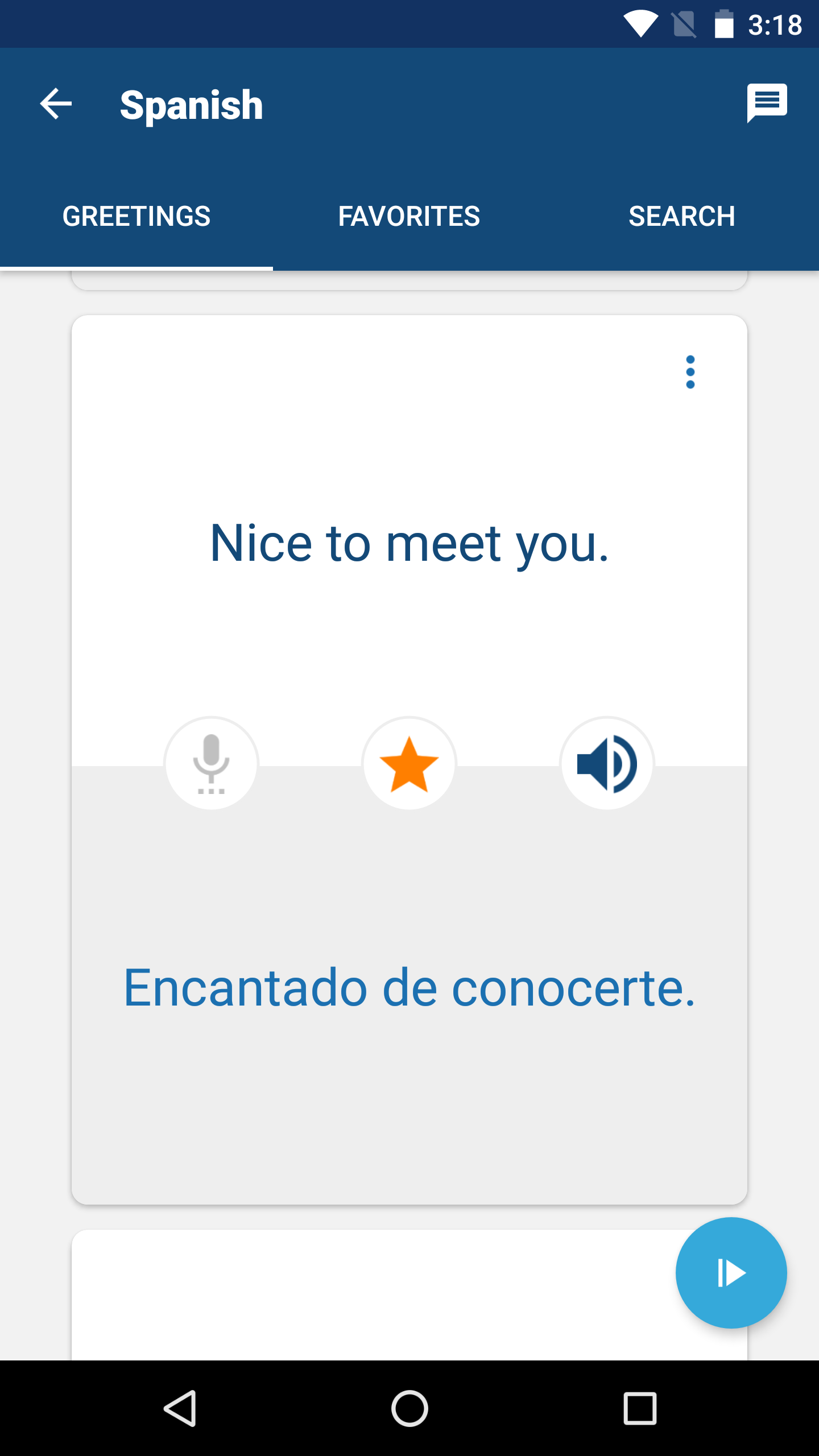
Task: Tap the system home button
Action: point(409,1408)
